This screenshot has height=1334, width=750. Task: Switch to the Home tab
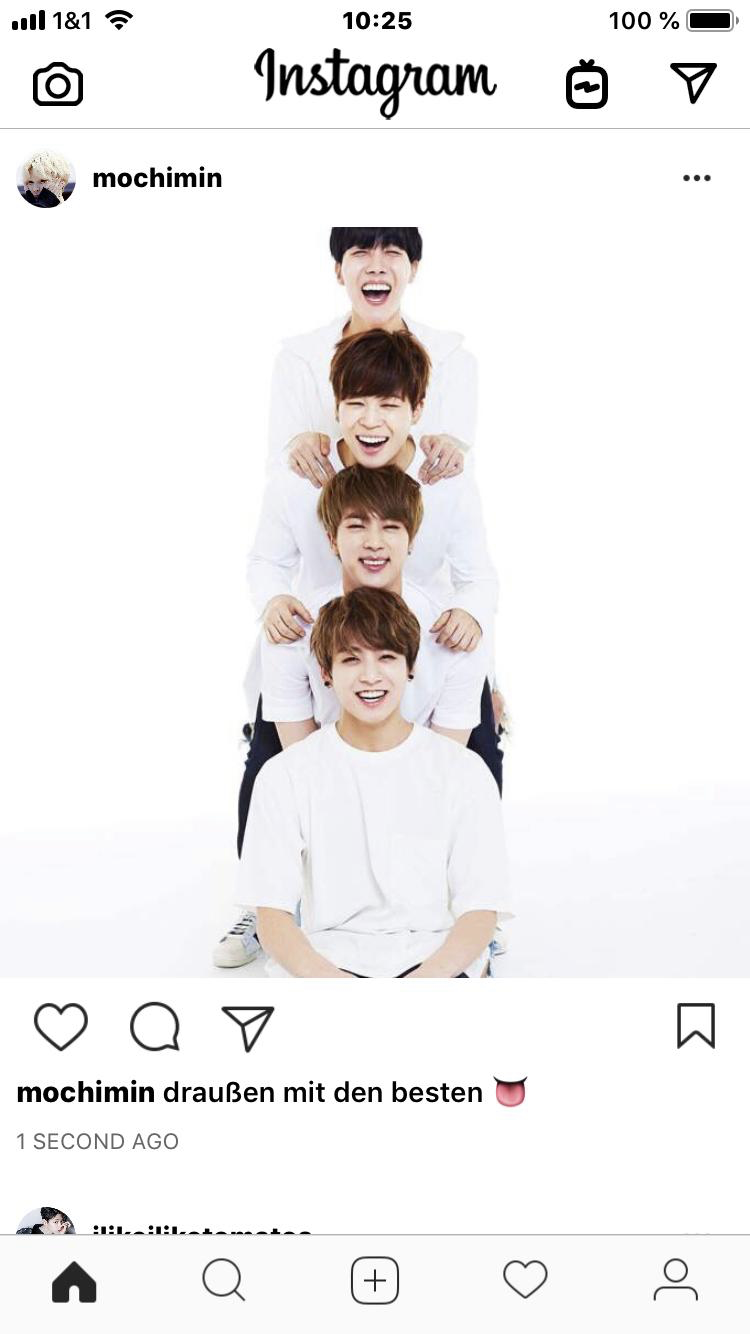pyautogui.click(x=74, y=1281)
